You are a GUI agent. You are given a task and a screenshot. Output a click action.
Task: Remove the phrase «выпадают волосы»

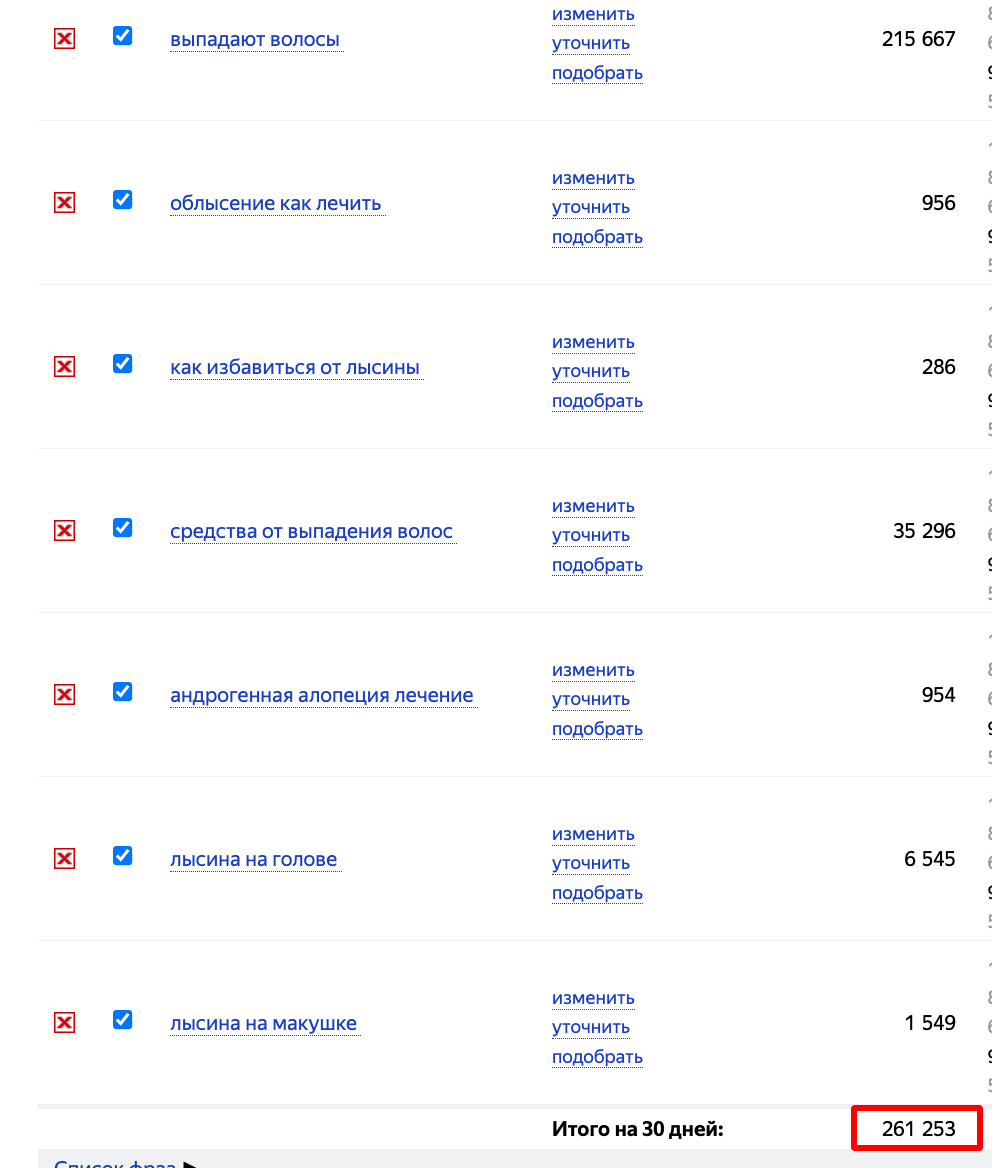coord(64,39)
